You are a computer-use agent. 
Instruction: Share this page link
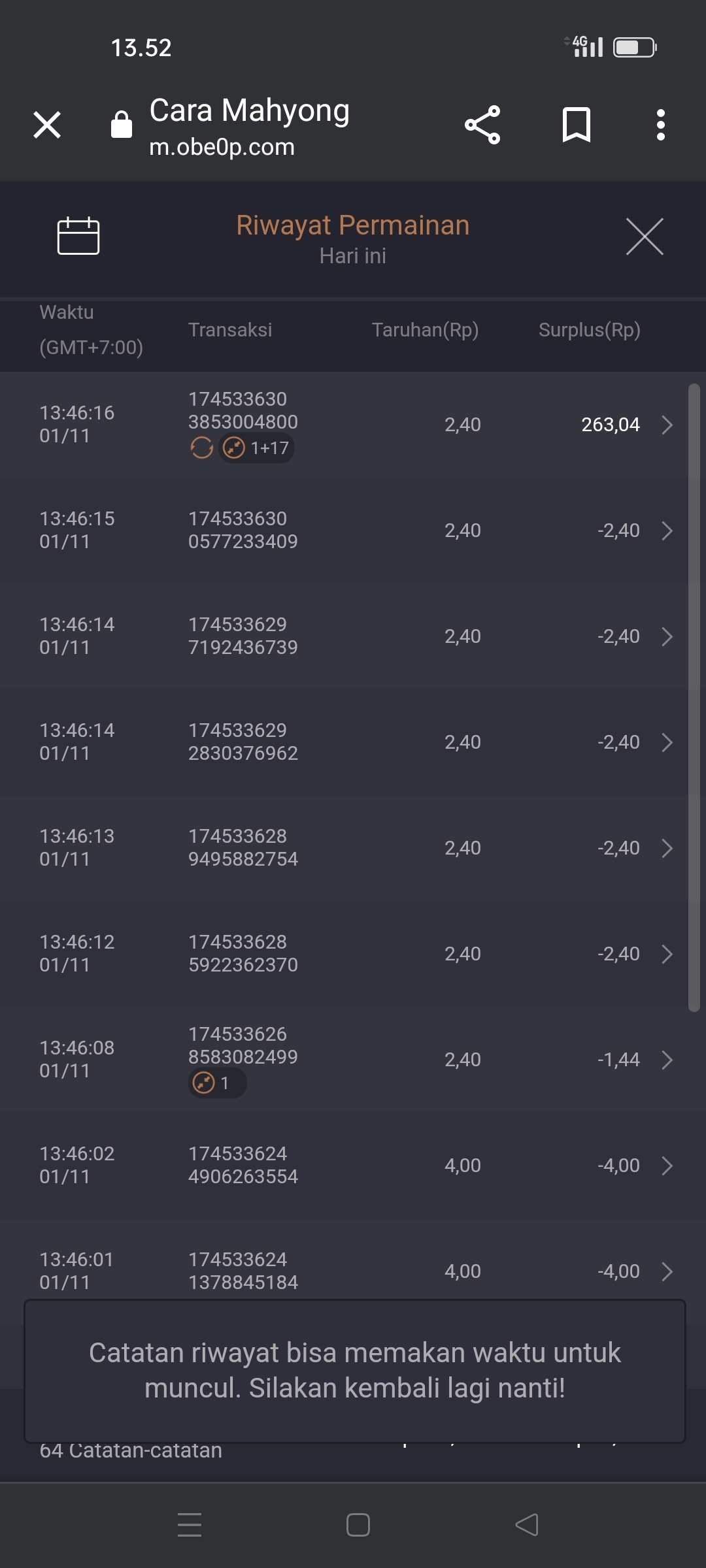coord(482,125)
